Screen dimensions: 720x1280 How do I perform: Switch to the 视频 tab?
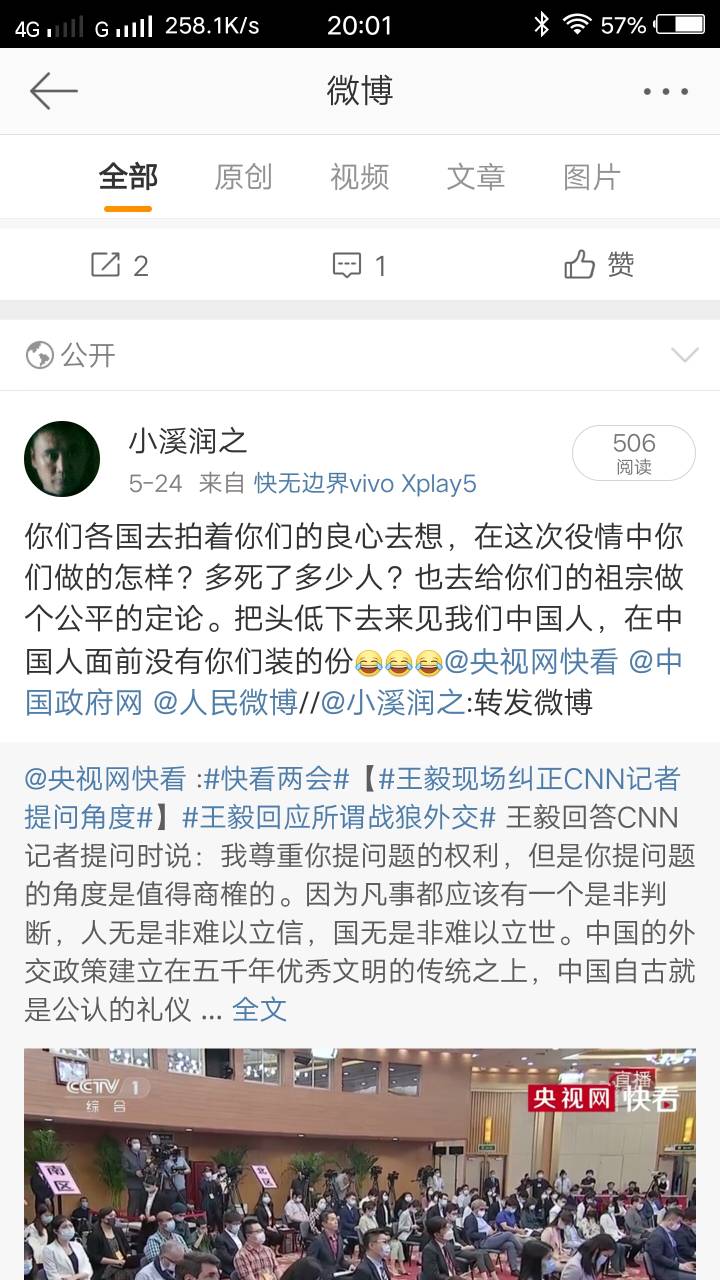[359, 177]
